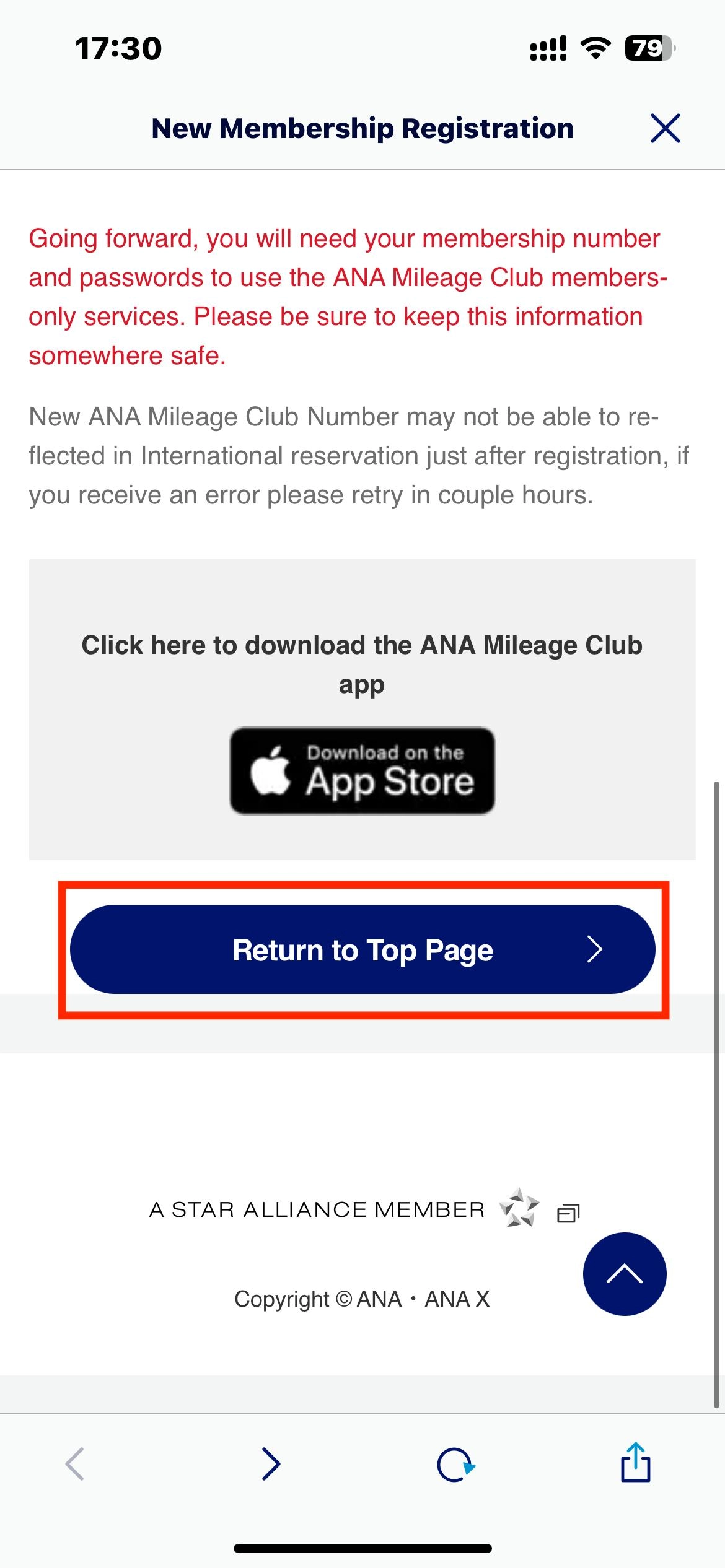Tap the Download on the App Store badge
This screenshot has width=725, height=1568.
click(x=362, y=770)
